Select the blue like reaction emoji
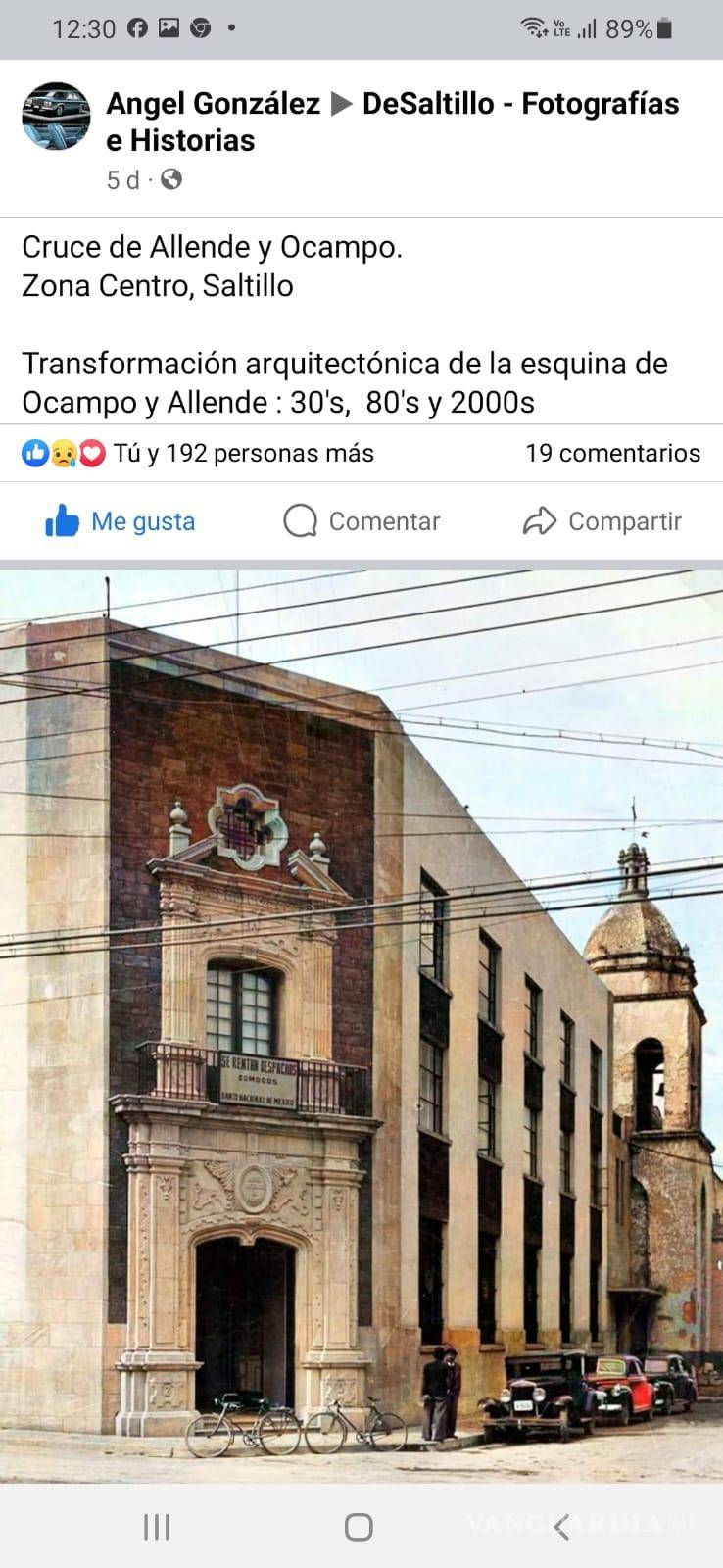The height and width of the screenshot is (1568, 723). [32, 452]
